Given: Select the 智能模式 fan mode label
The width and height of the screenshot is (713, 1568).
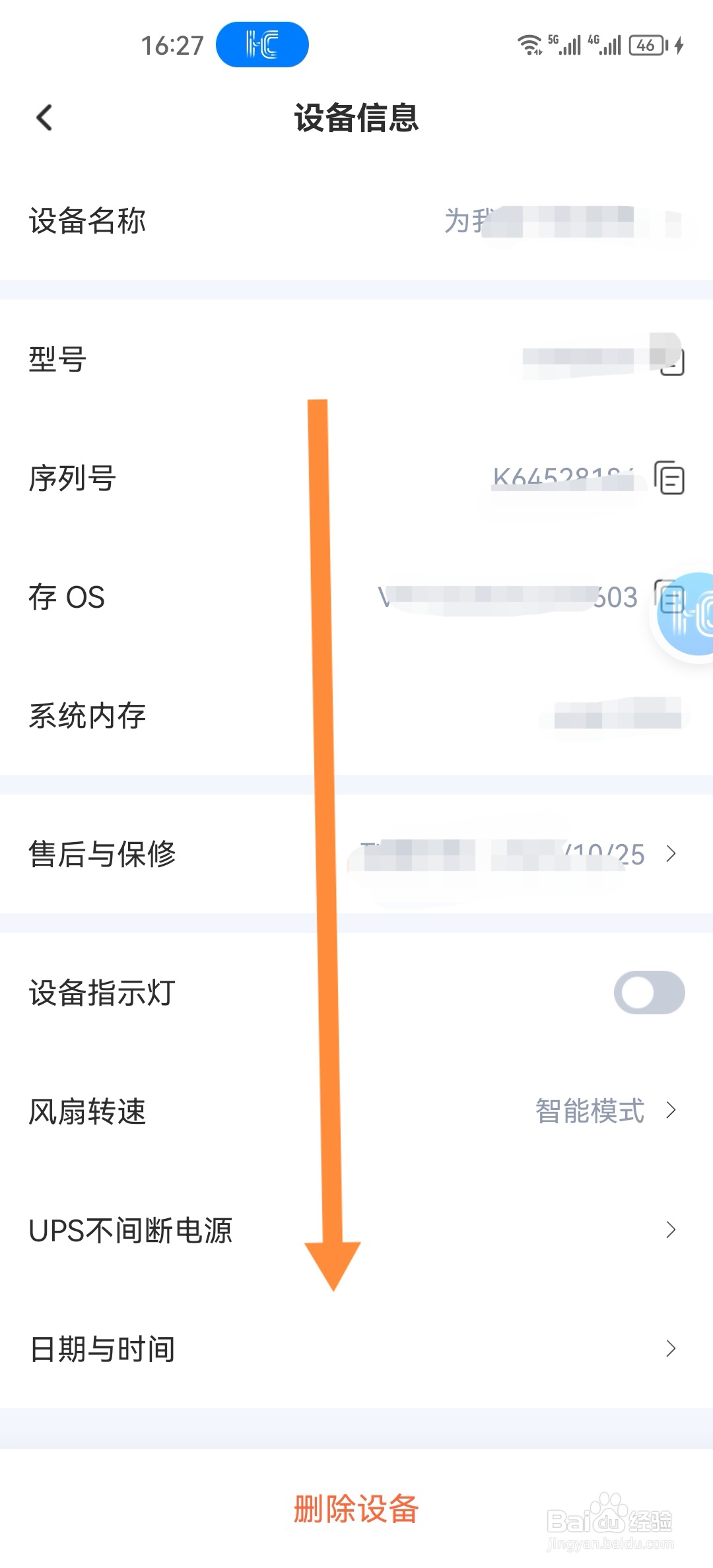Looking at the screenshot, I should (589, 1111).
